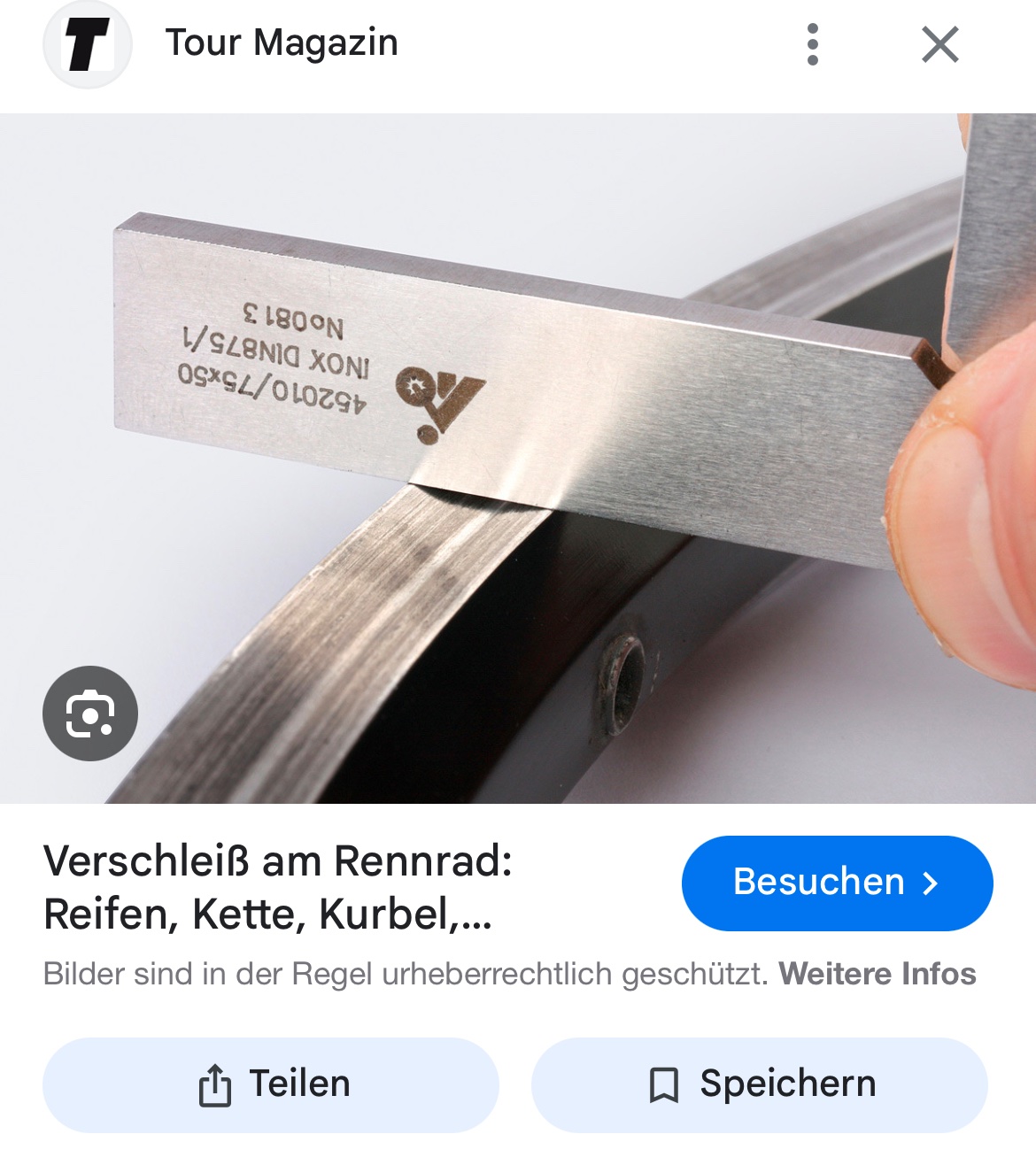
Task: Open the Verschleiß am Rennrad article title
Action: 278,887
